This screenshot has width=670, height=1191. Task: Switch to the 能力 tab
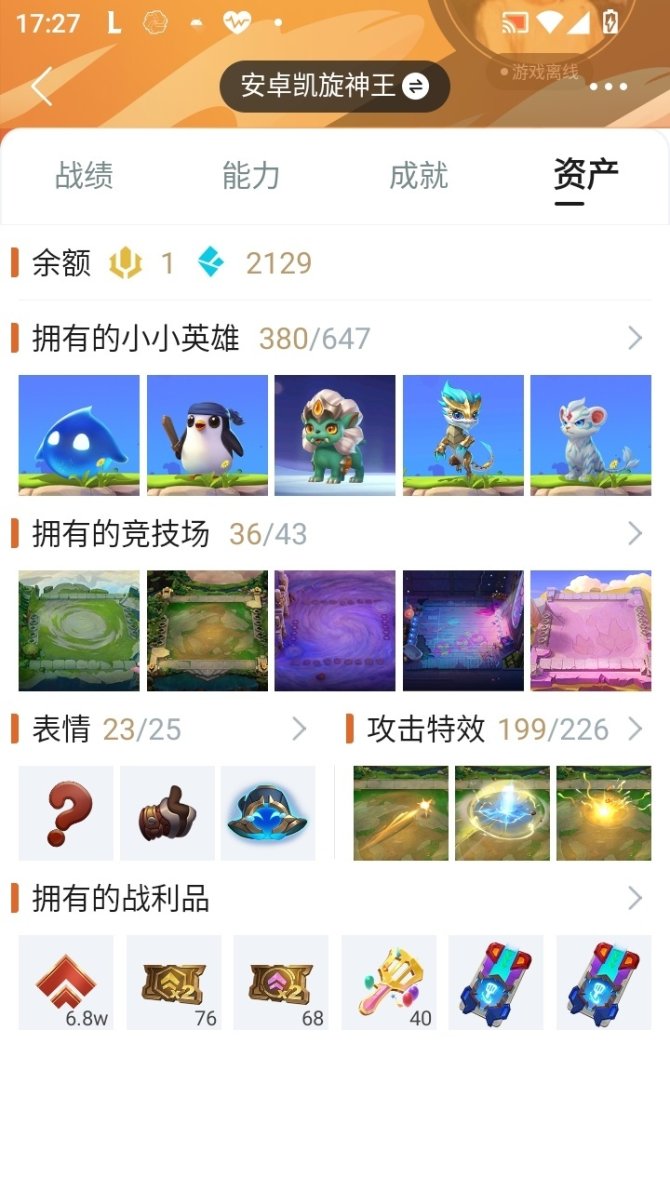click(251, 176)
